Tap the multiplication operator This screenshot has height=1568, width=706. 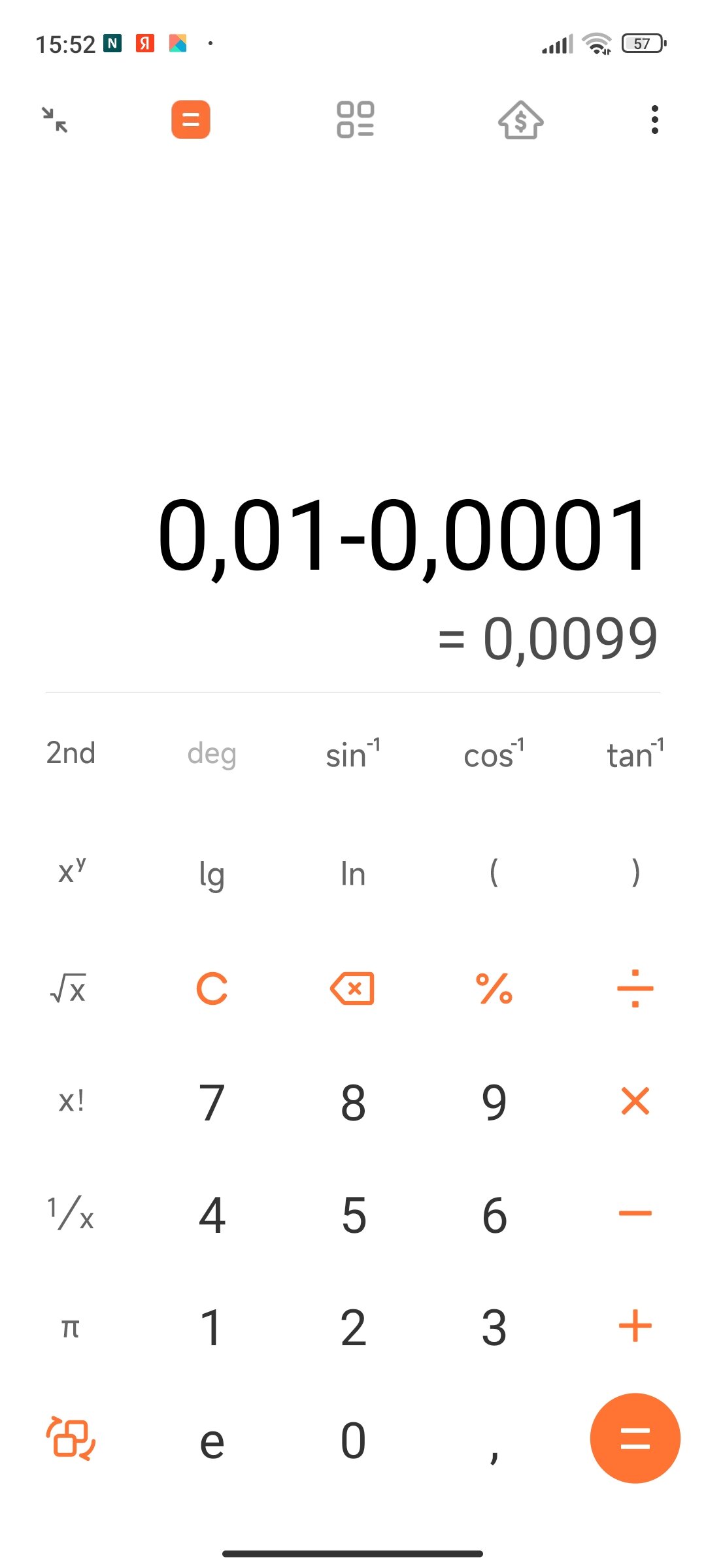click(x=635, y=1101)
